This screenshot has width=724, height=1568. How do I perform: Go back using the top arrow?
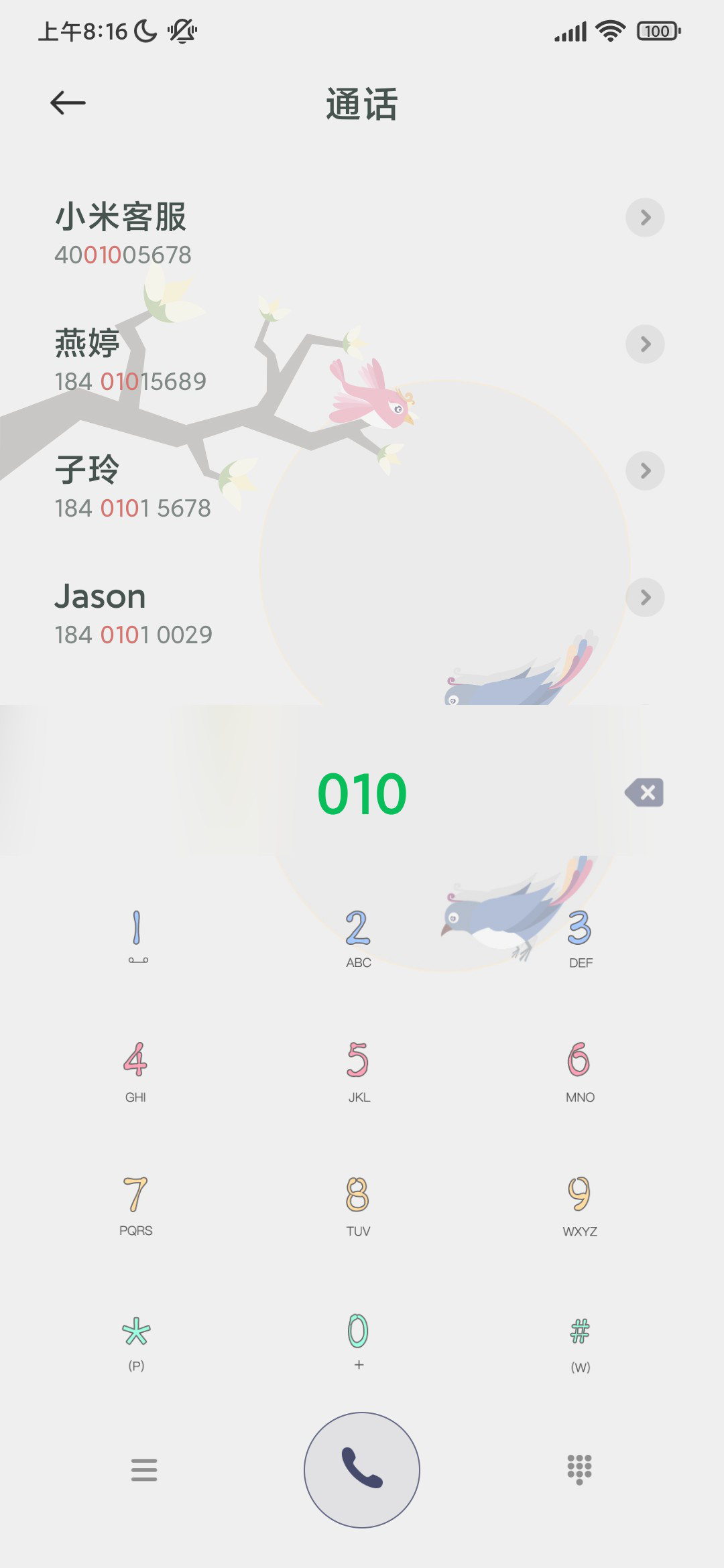pos(68,103)
